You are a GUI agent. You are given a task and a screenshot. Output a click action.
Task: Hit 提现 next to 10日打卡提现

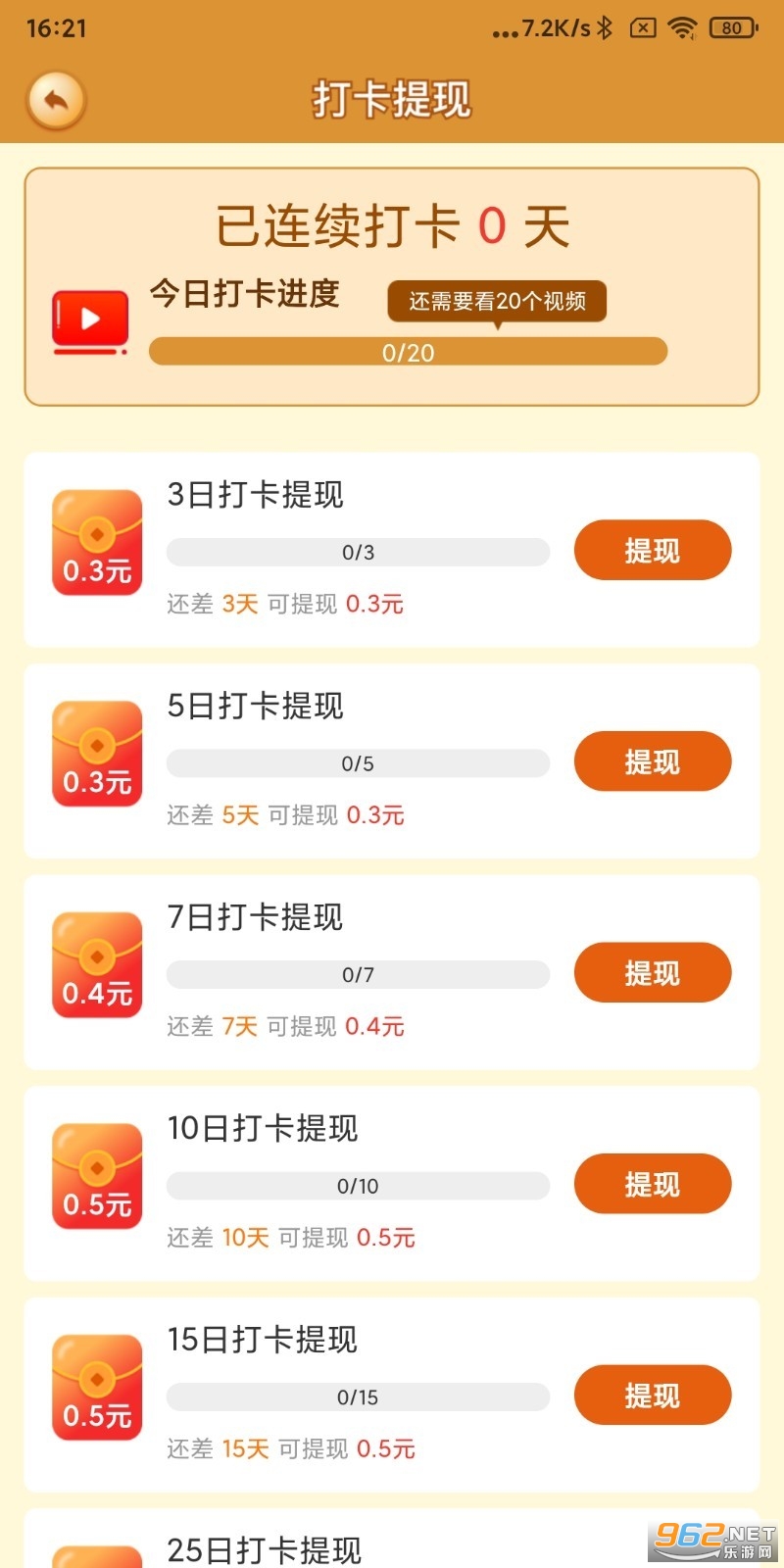coord(652,1184)
